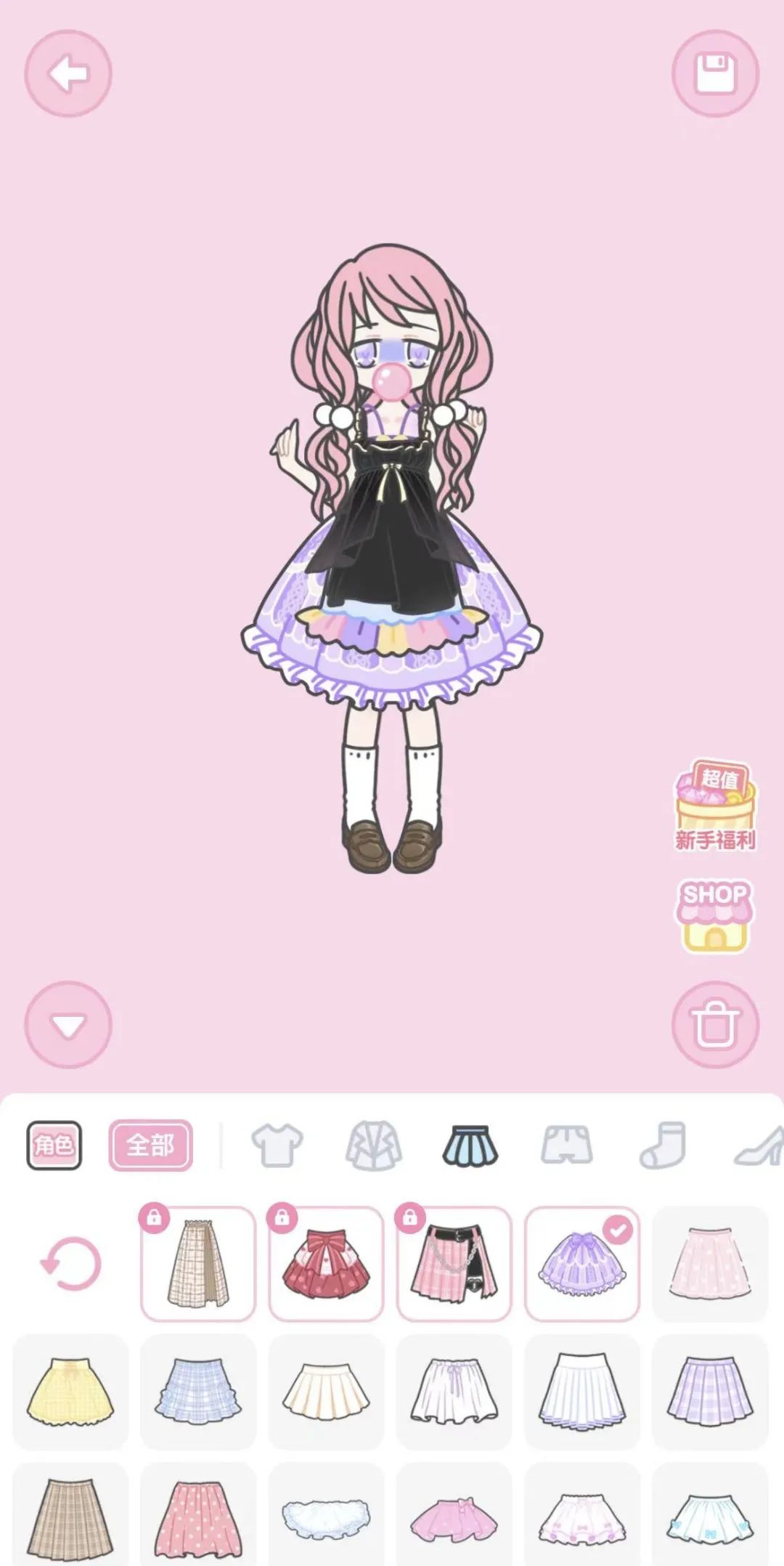Reset the skirt with the circular arrow

70,1264
